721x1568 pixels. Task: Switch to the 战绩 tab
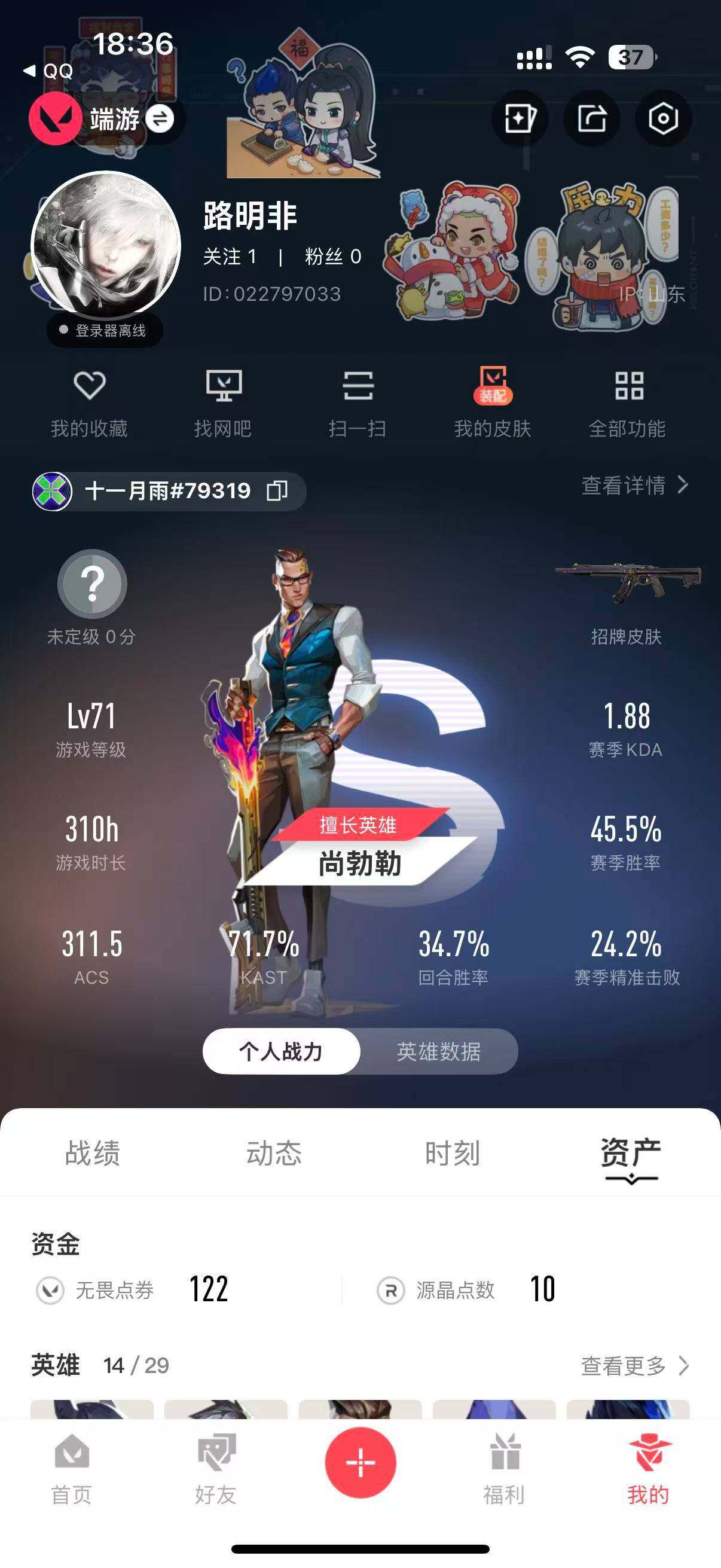(90, 1152)
